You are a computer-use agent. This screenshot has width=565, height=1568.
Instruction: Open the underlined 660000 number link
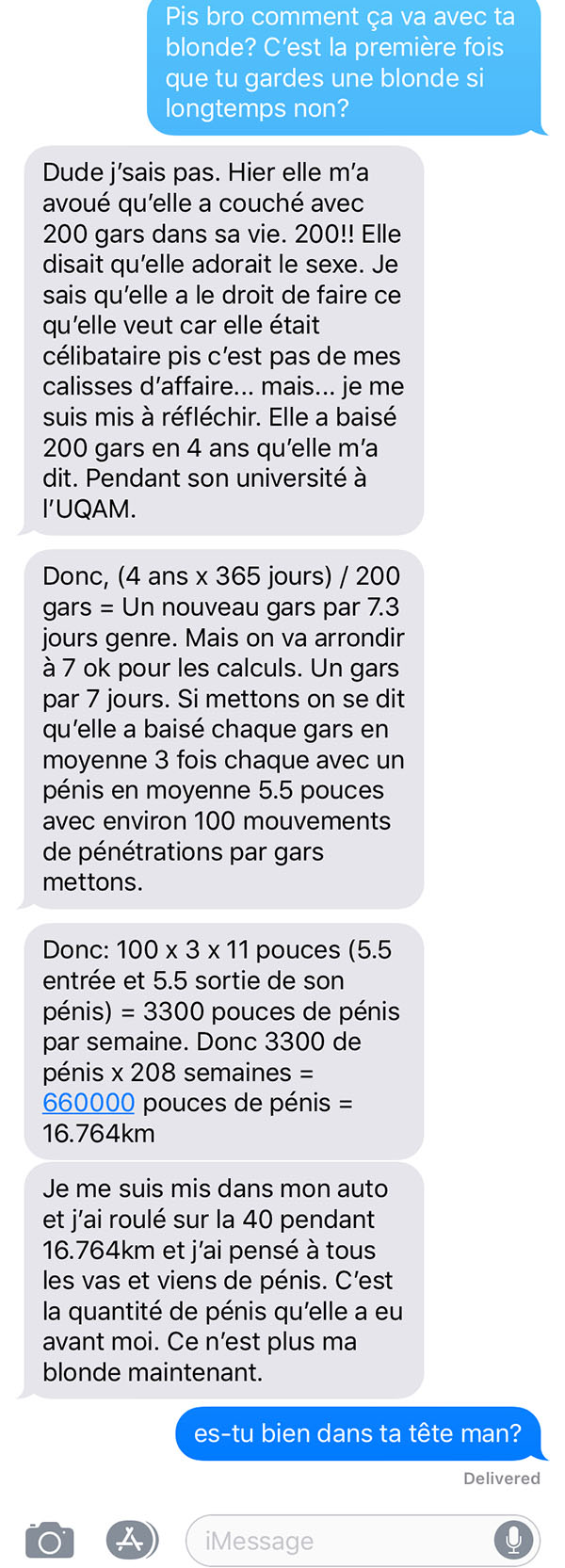[x=89, y=1103]
